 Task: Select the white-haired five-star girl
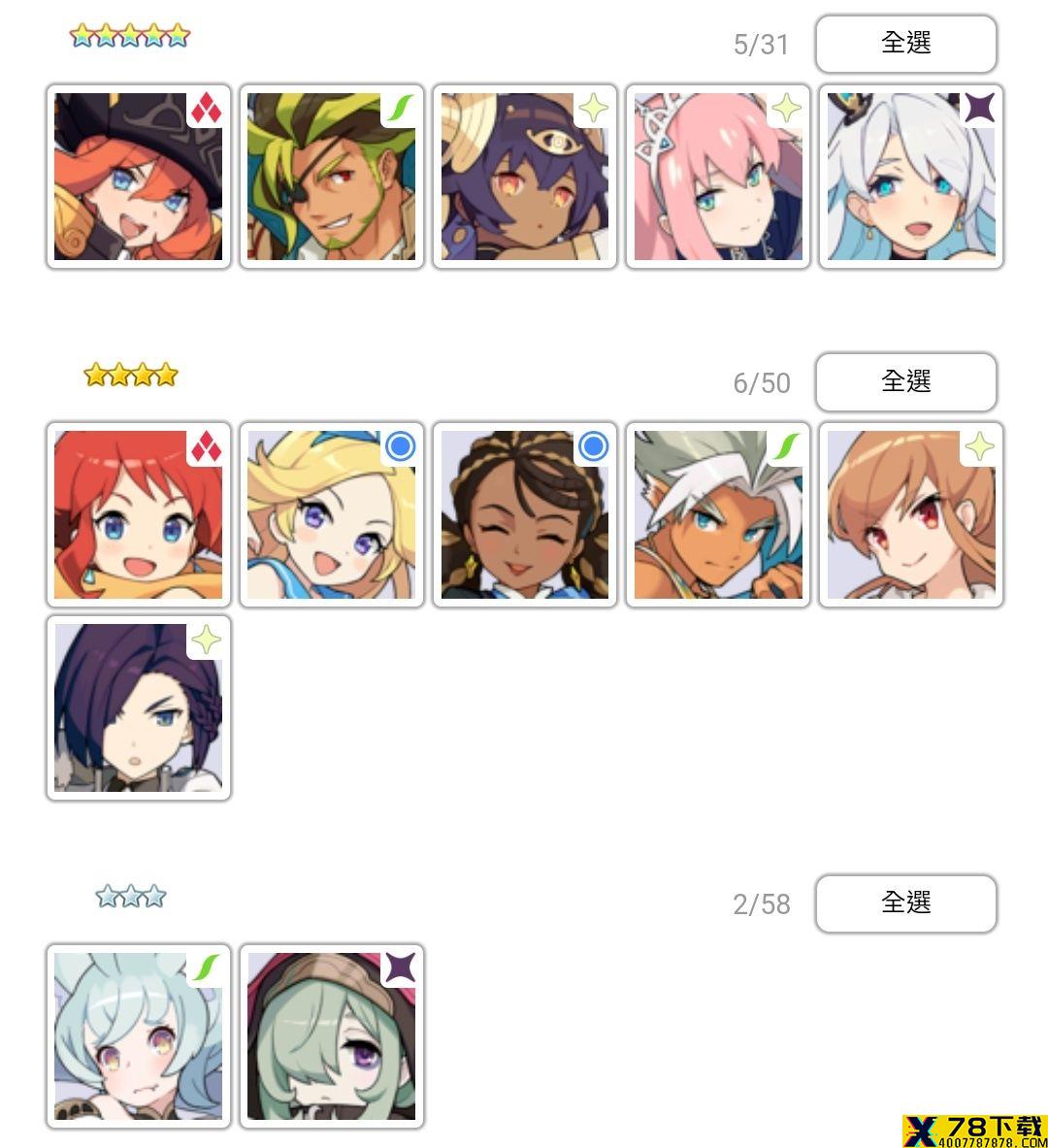pyautogui.click(x=911, y=177)
